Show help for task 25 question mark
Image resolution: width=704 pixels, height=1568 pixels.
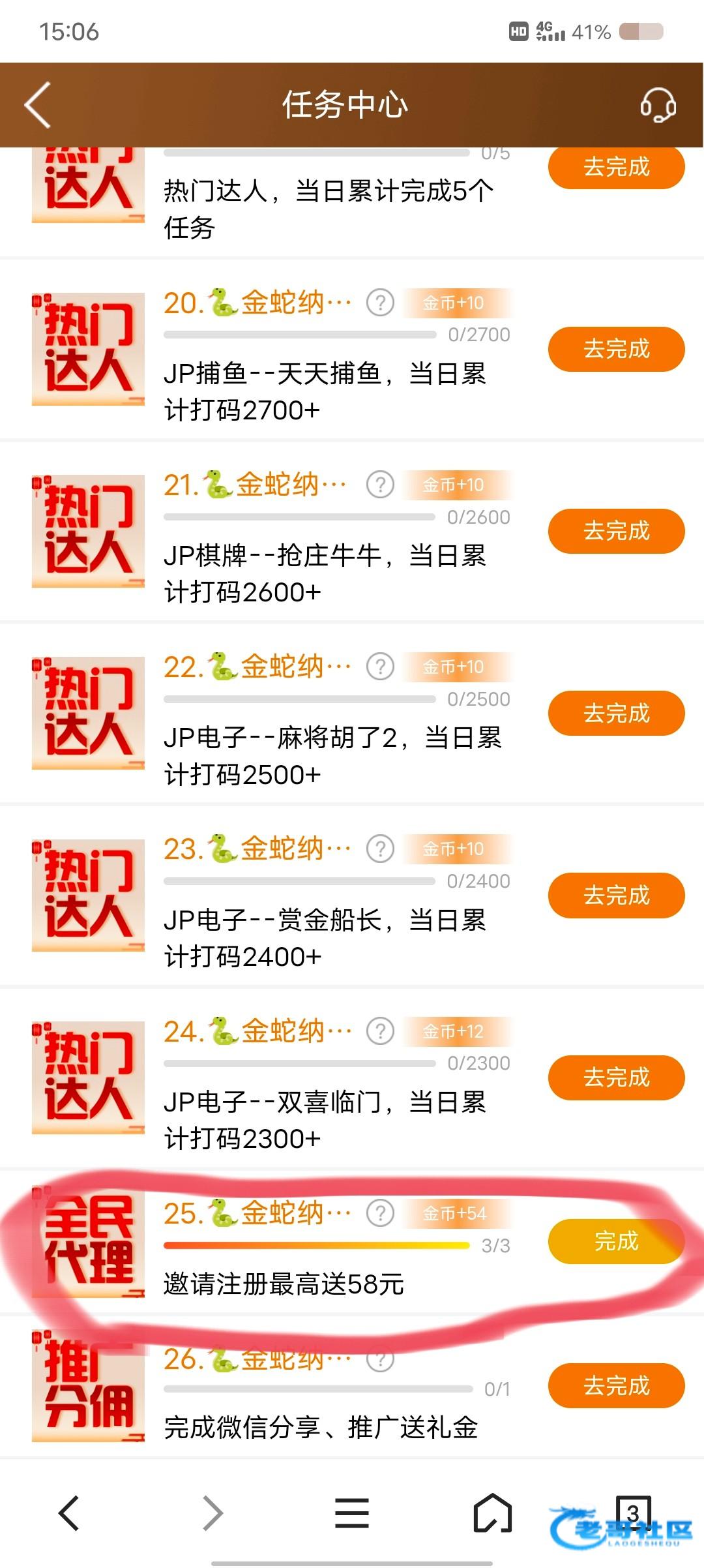pyautogui.click(x=381, y=1213)
